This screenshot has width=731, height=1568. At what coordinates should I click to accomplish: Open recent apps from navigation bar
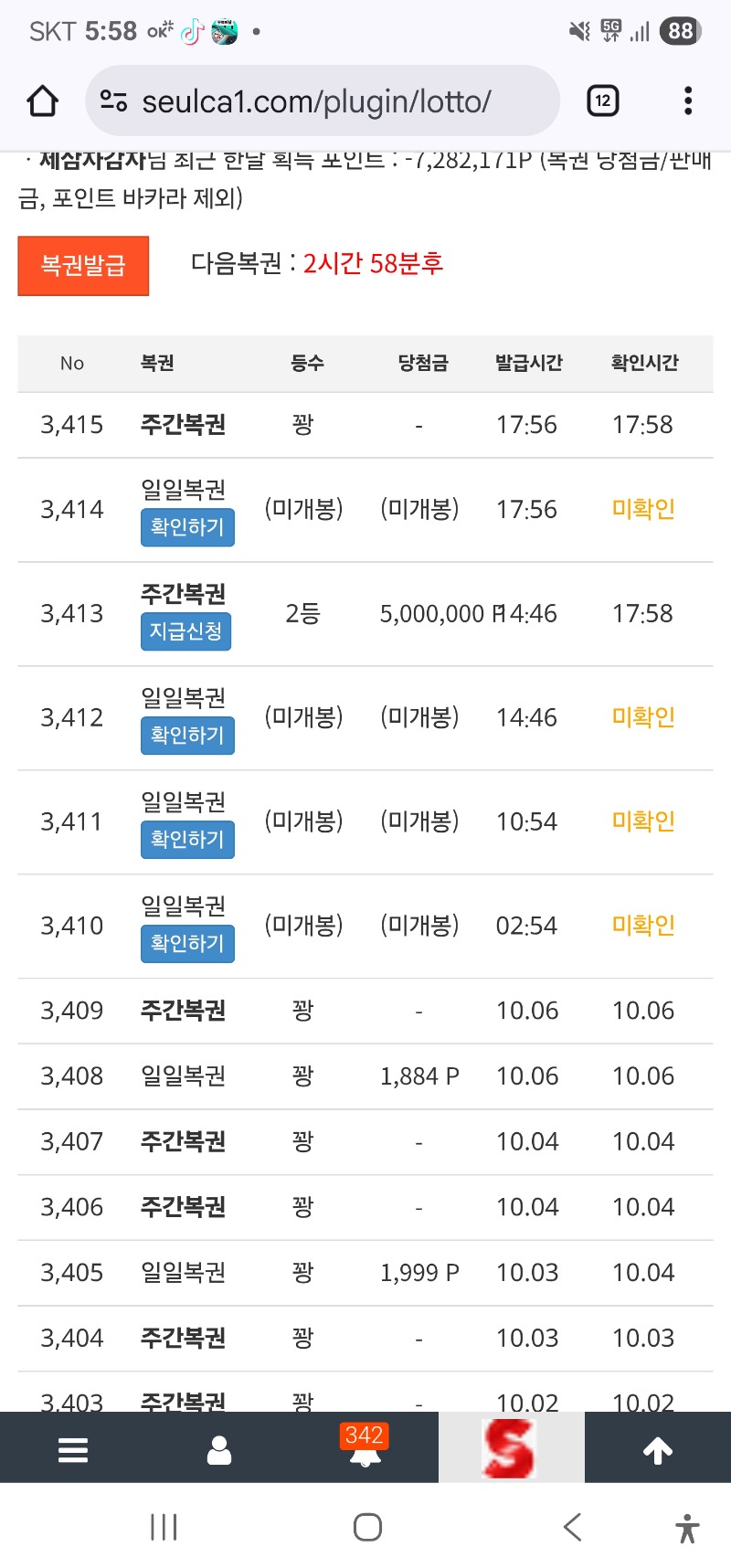164,1527
